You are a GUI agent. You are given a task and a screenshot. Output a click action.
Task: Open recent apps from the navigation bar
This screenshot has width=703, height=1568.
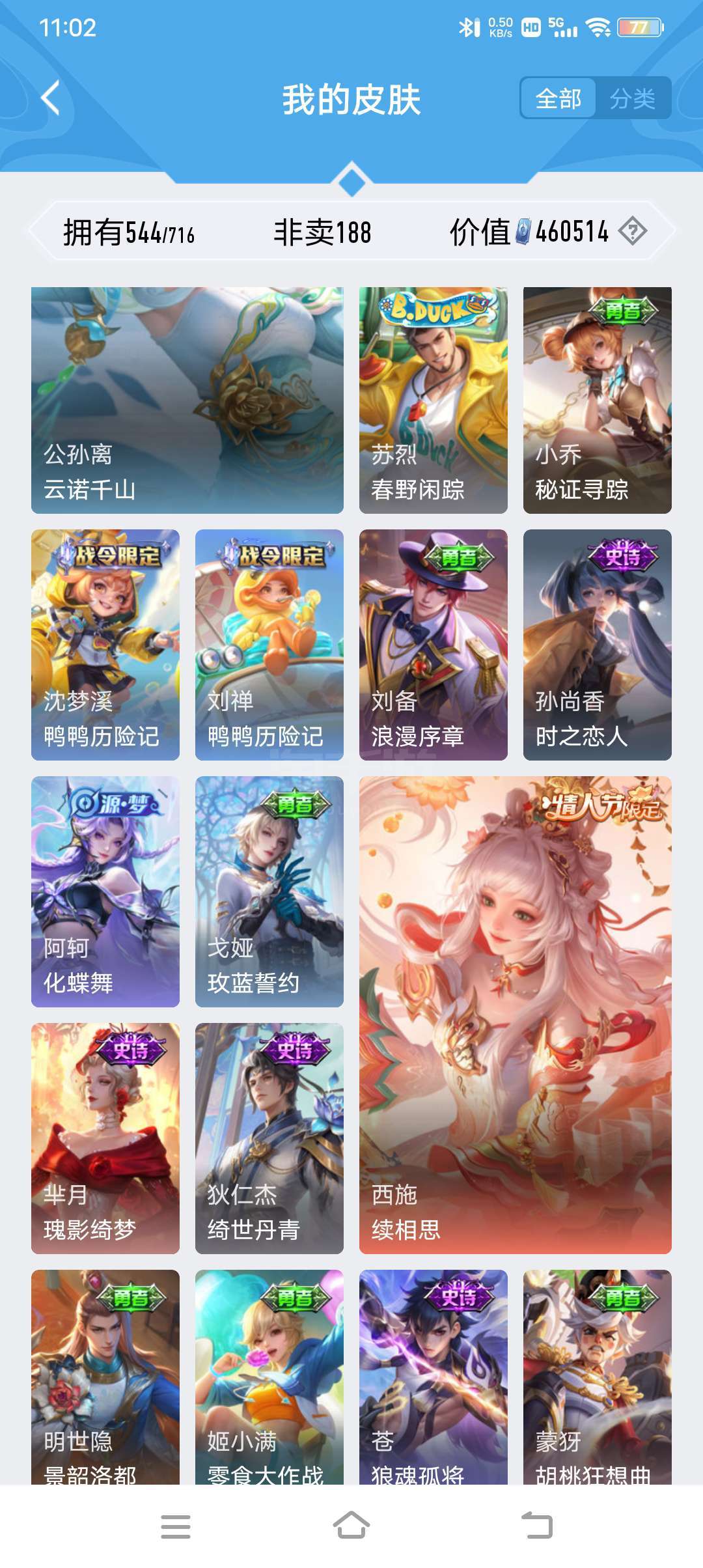point(176,1526)
